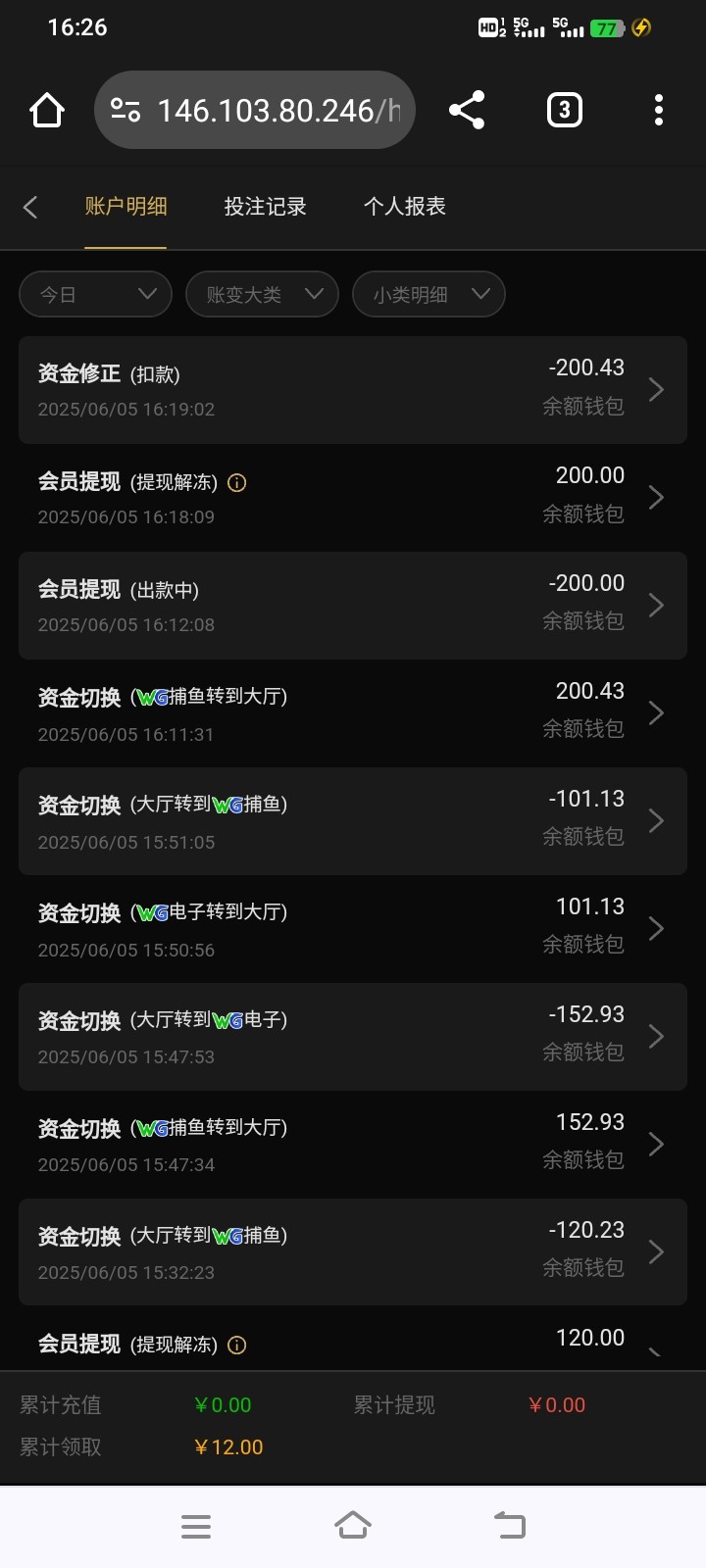The height and width of the screenshot is (1568, 706).
Task: Switch to the 投注记录 tab
Action: (266, 207)
